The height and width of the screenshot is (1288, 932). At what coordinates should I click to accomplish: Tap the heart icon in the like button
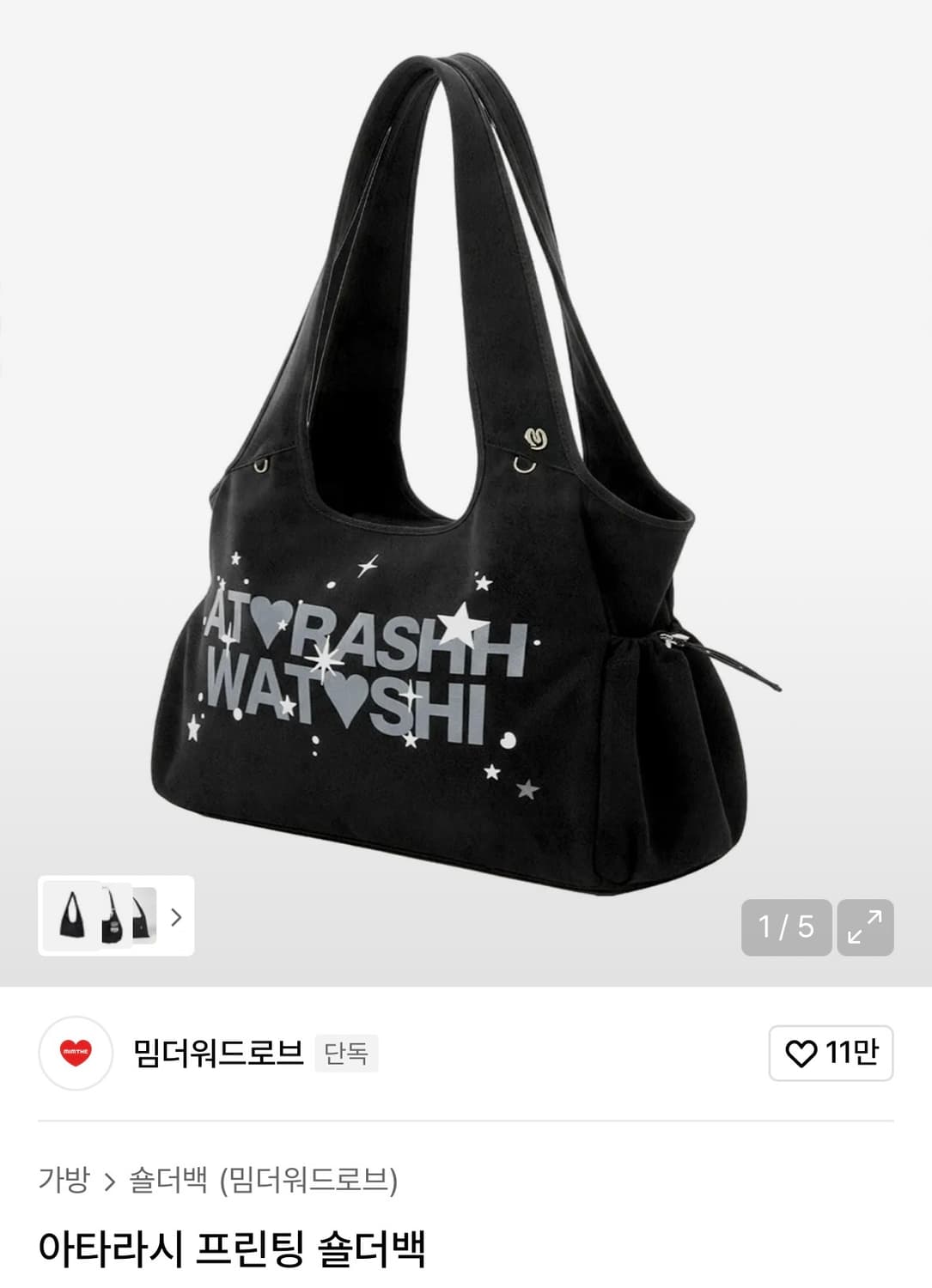[x=801, y=1052]
